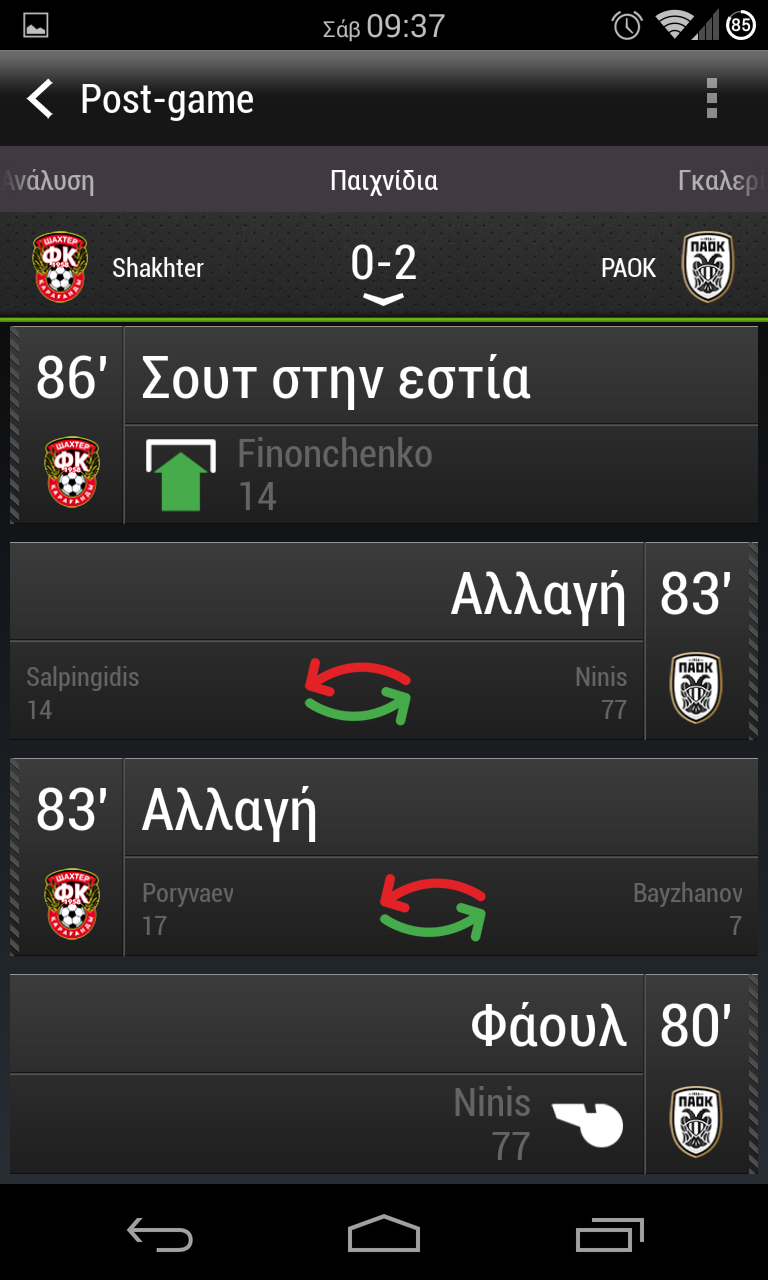Select the Παιχνίδια tab
This screenshot has height=1280, width=768.
[384, 181]
